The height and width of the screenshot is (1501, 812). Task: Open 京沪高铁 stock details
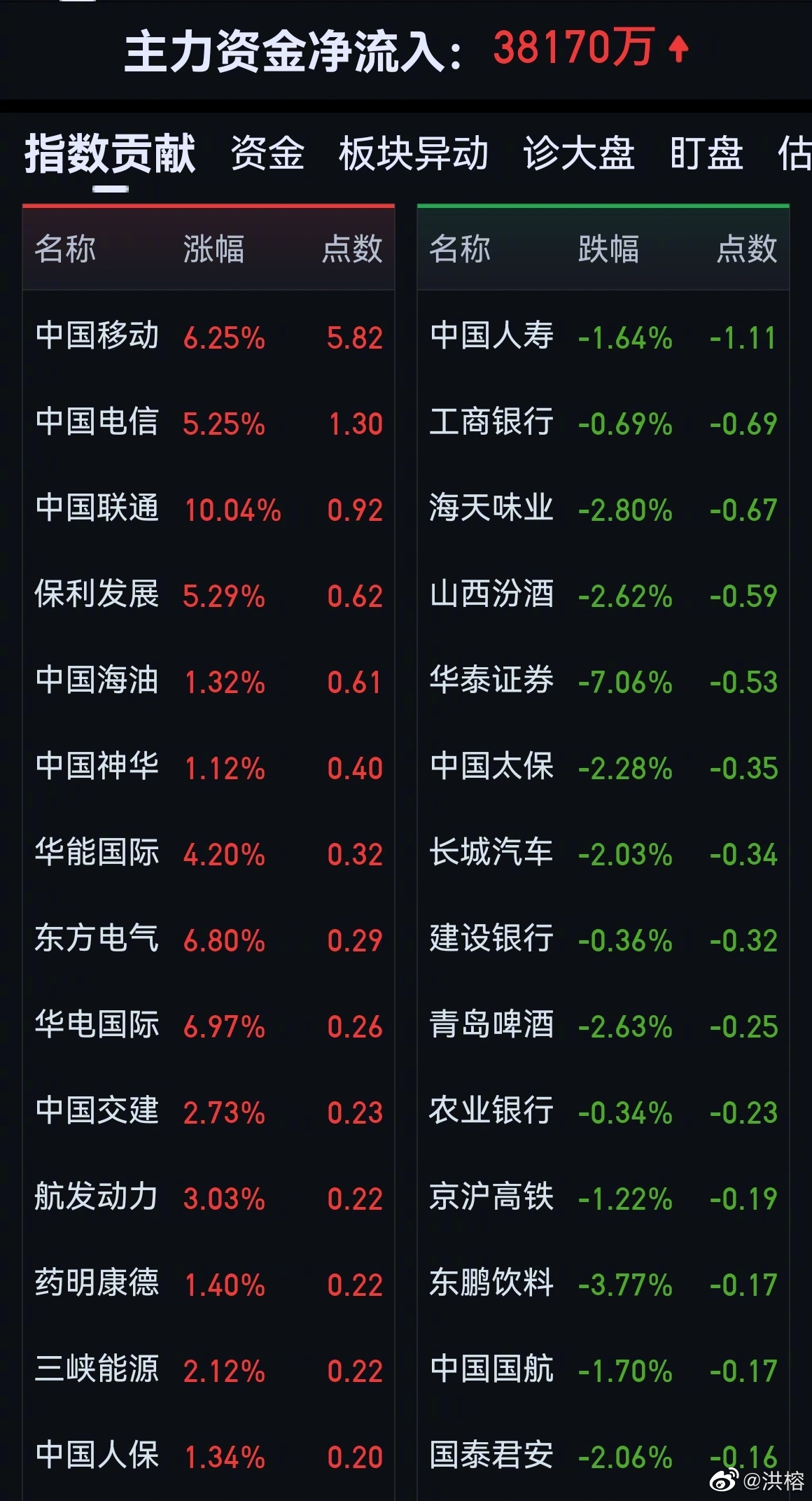click(x=491, y=1197)
